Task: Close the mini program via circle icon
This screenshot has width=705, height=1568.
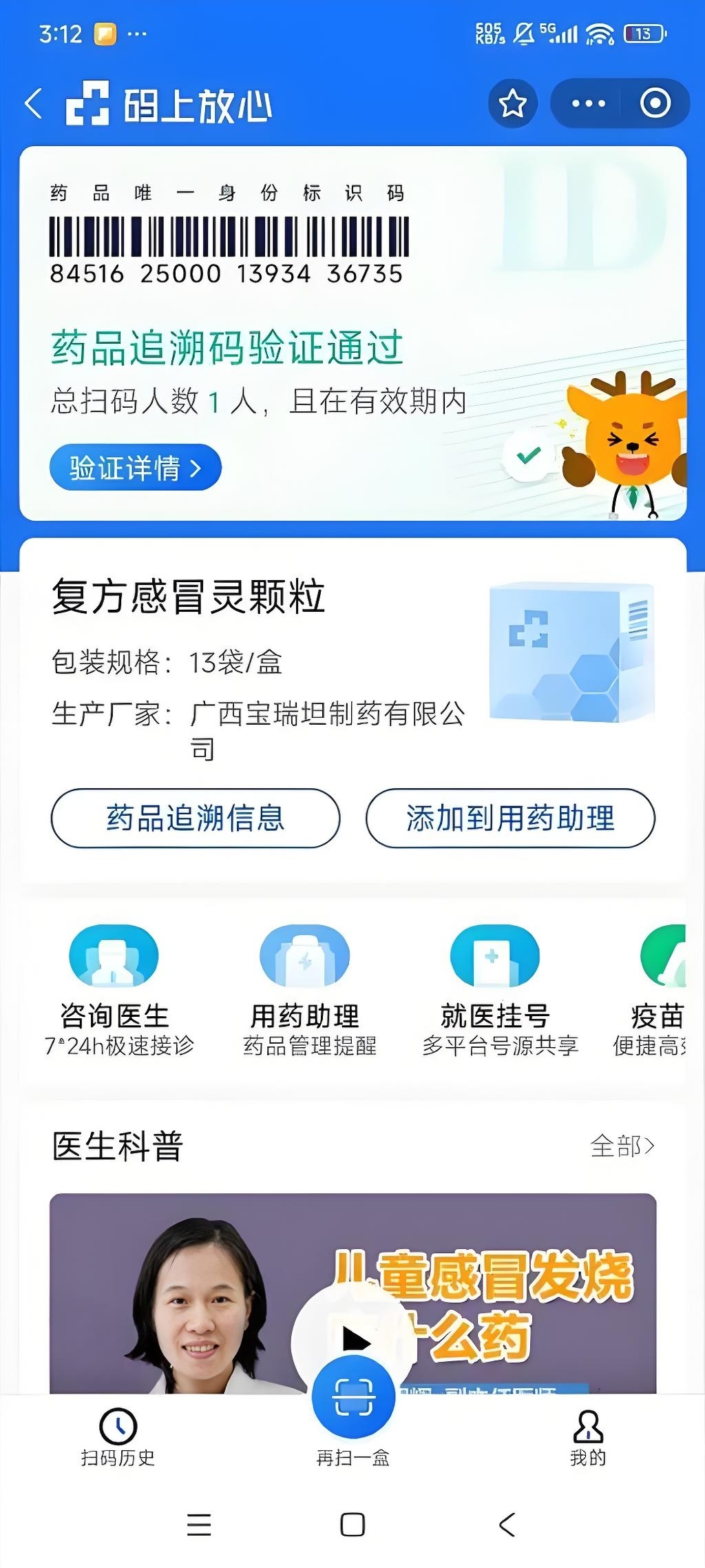Action: click(x=655, y=104)
